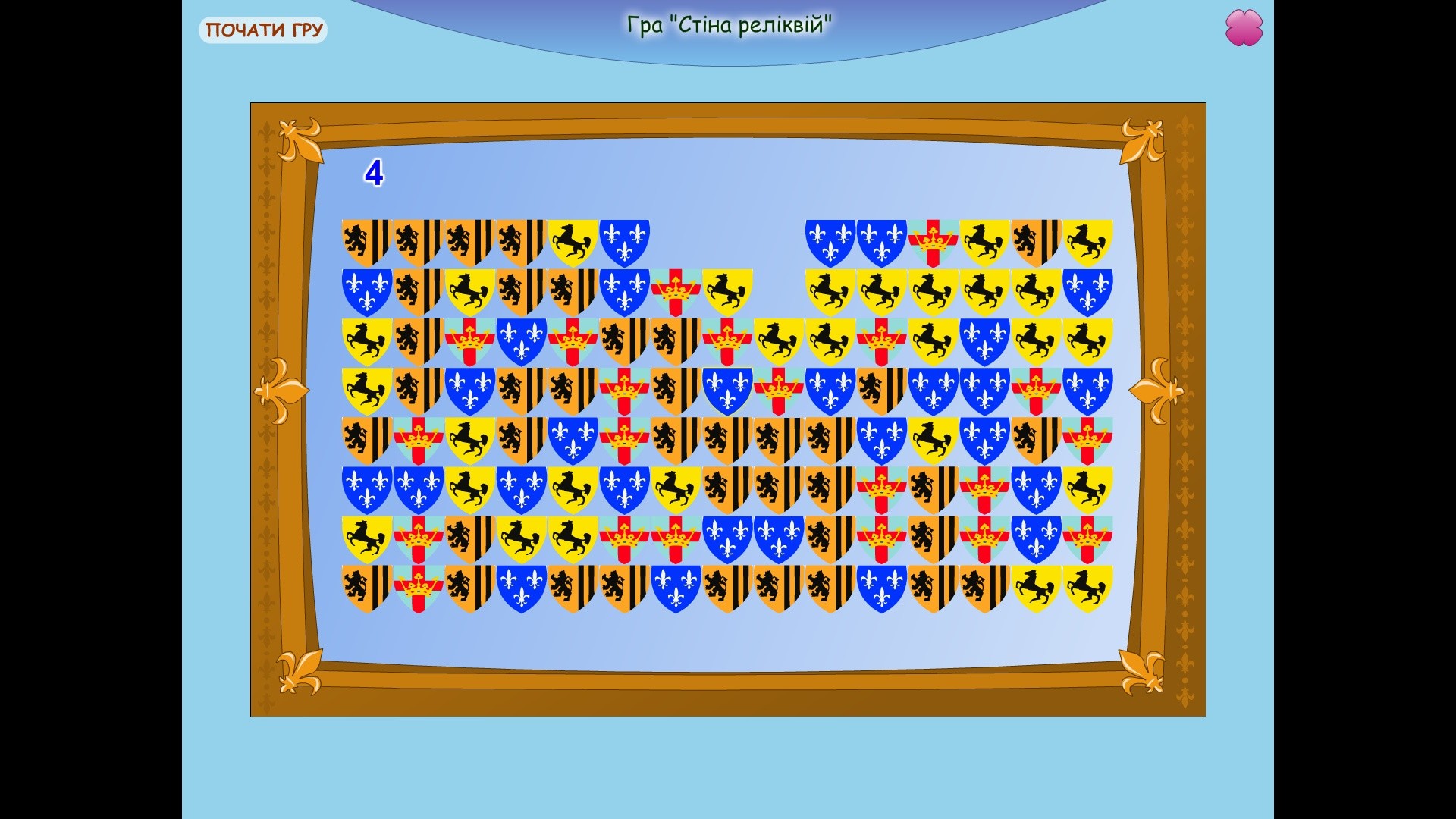
Task: Start the game with ПОЧАТИ ГРУ
Action: point(263,30)
